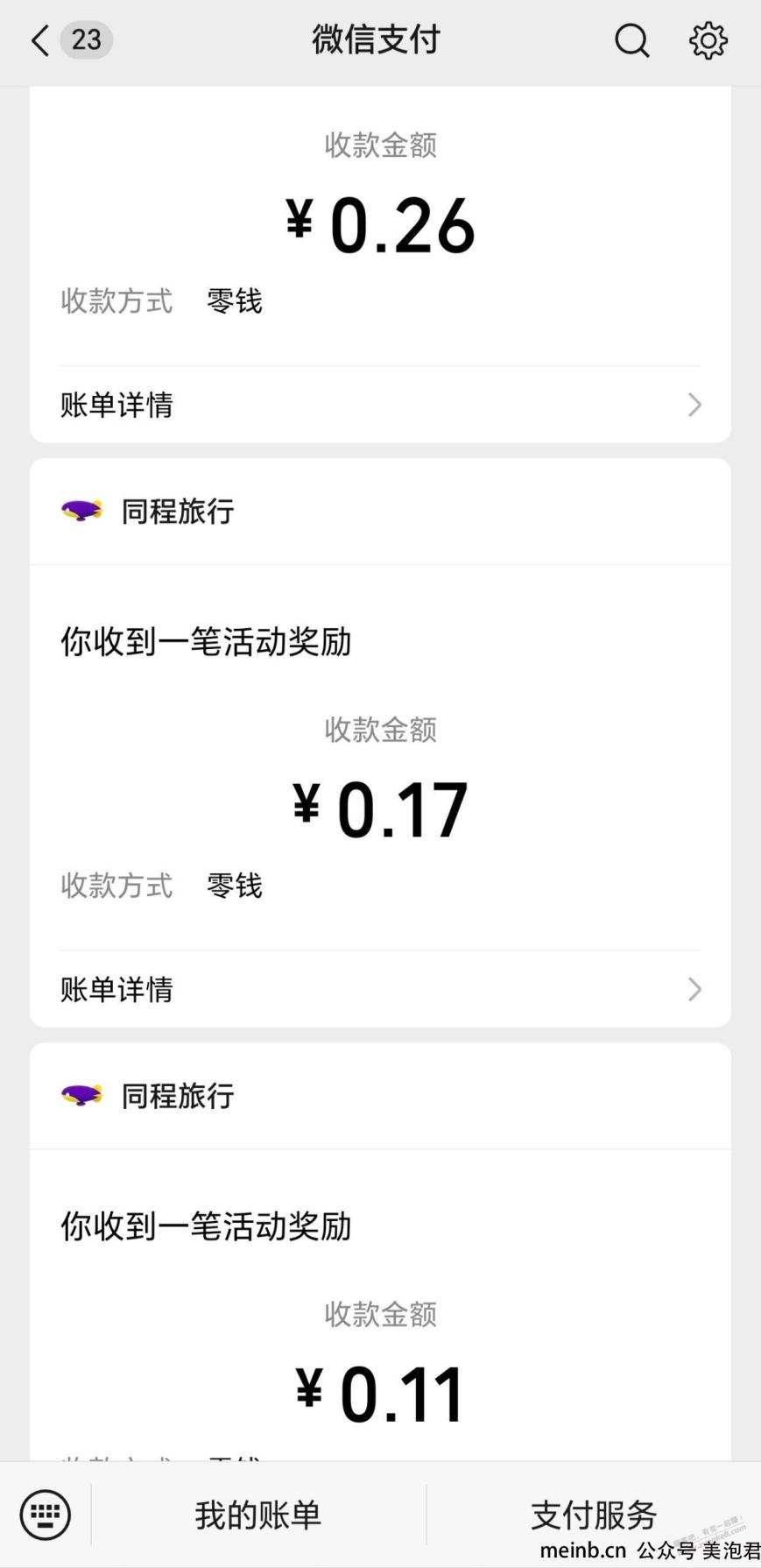The width and height of the screenshot is (761, 1568).
Task: Open 账单详情 for ¥0.26 payment
Action: click(x=380, y=405)
